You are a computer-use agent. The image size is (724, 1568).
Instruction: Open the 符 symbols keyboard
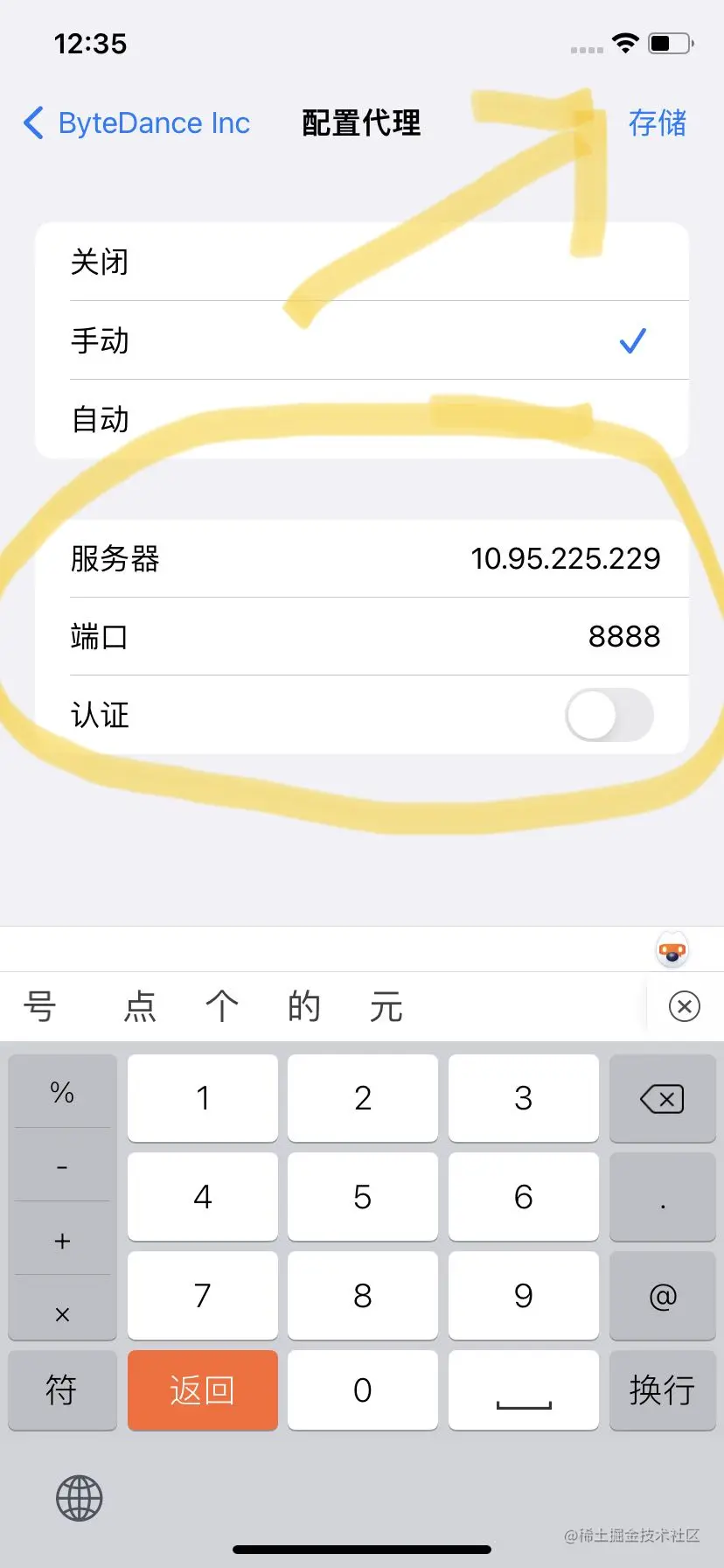(x=62, y=1389)
